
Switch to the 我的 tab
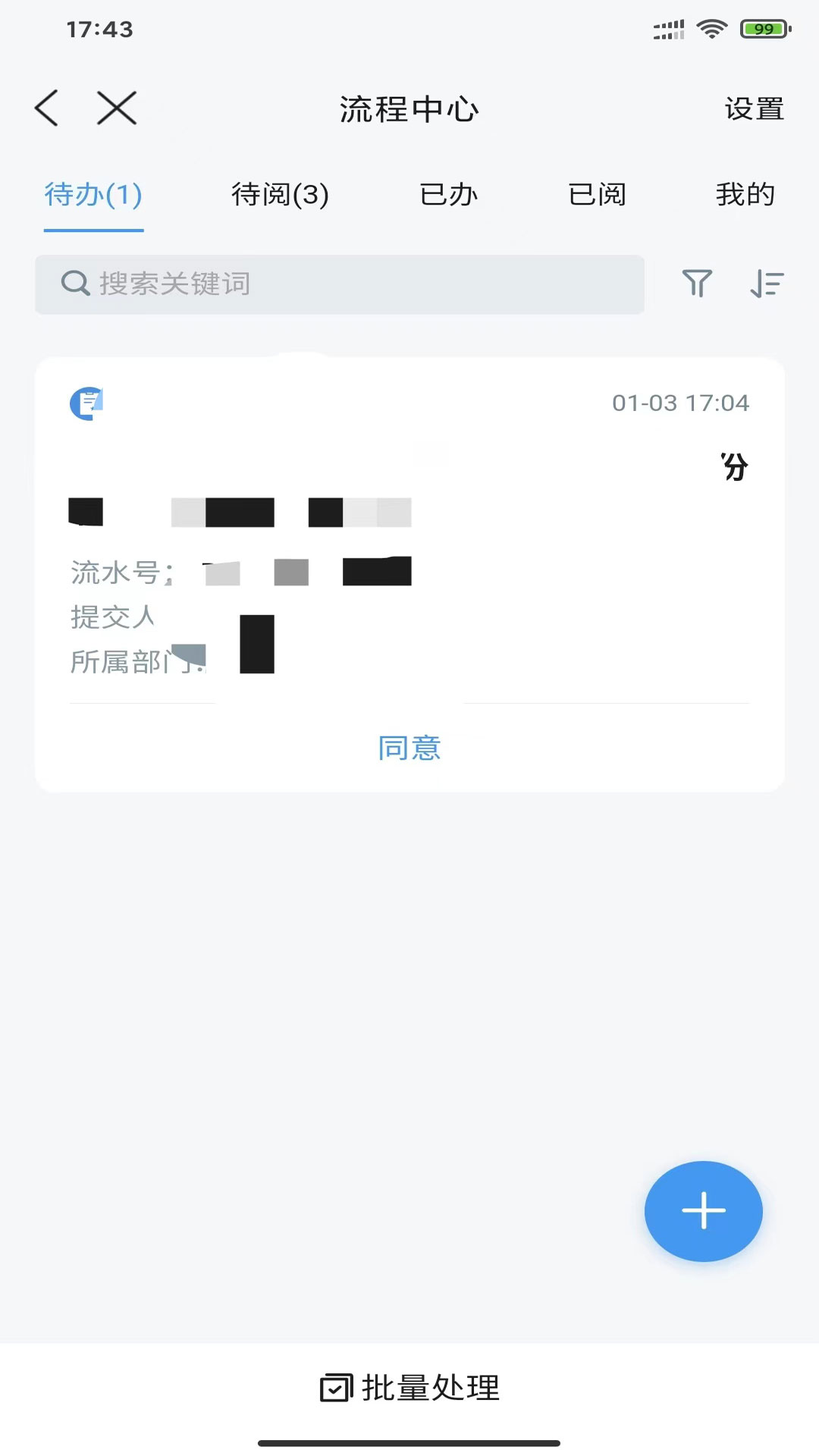[745, 195]
